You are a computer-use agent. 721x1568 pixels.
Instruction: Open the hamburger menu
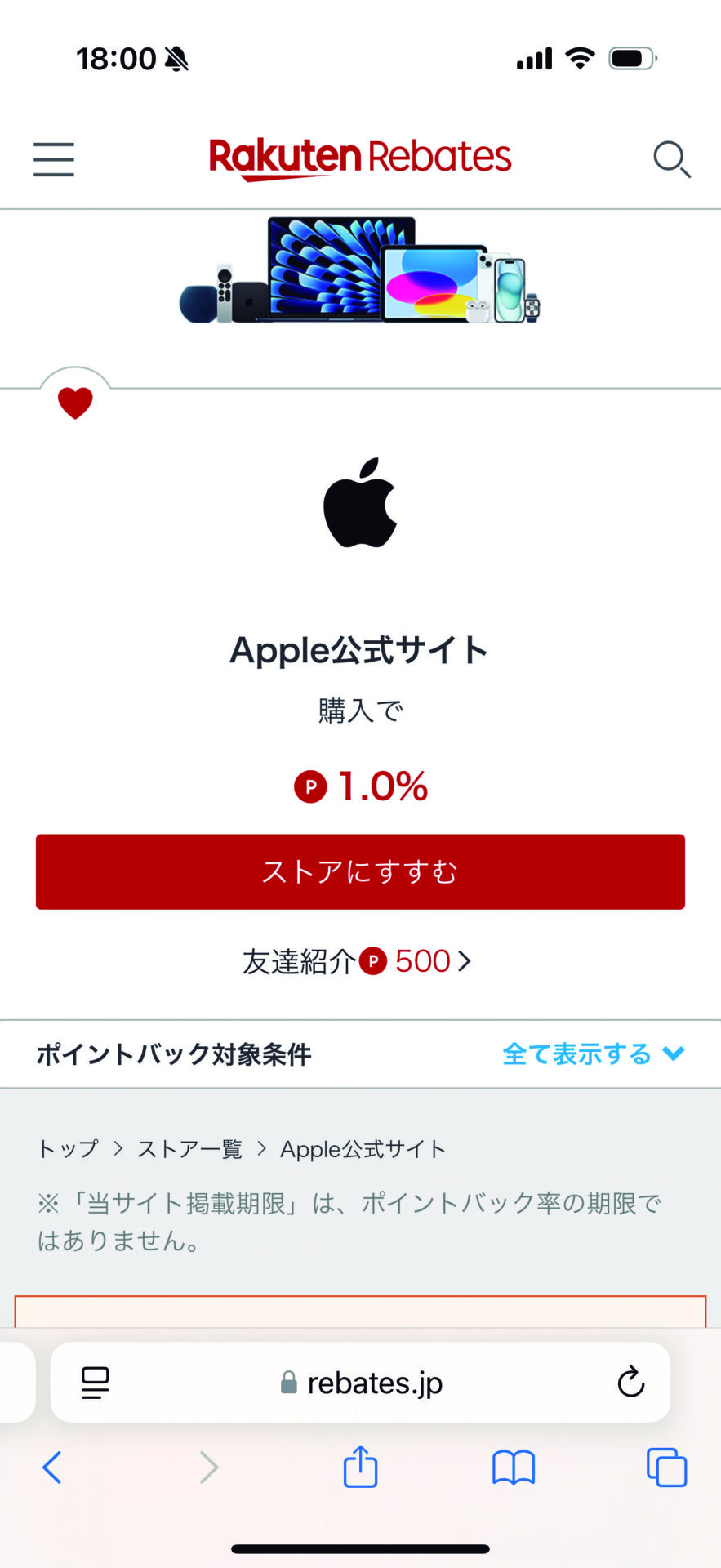[x=54, y=158]
